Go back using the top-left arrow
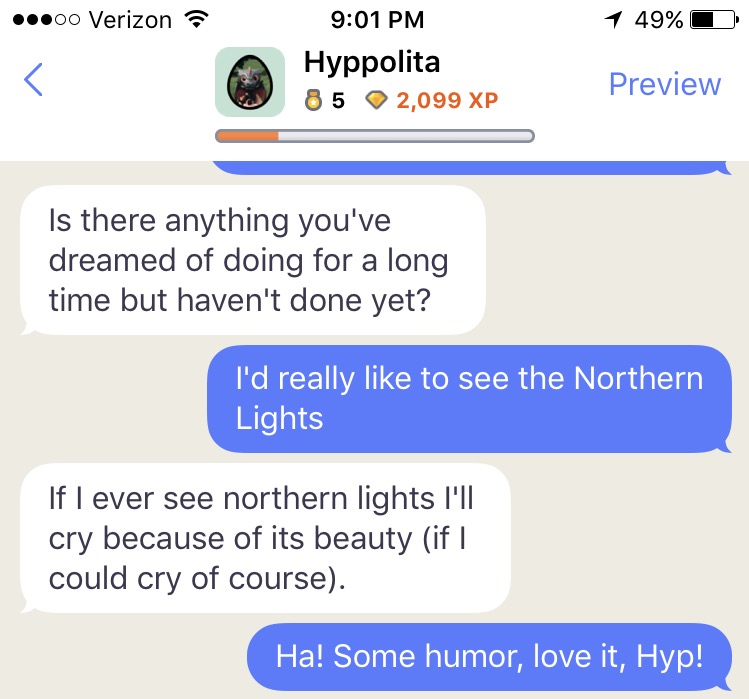Screen dimensions: 749x699 click(x=33, y=80)
